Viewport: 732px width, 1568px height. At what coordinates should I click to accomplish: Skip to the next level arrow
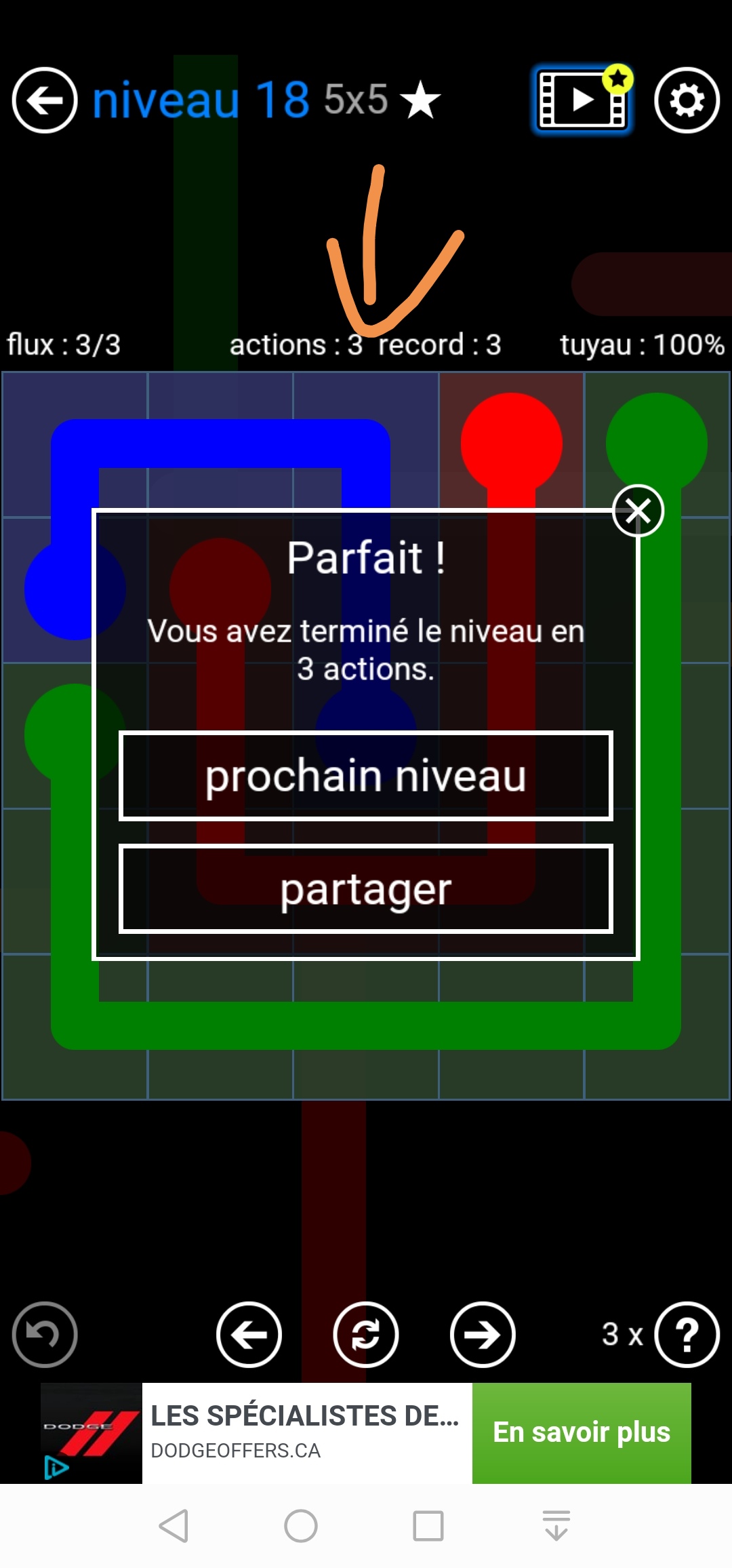coord(483,1335)
